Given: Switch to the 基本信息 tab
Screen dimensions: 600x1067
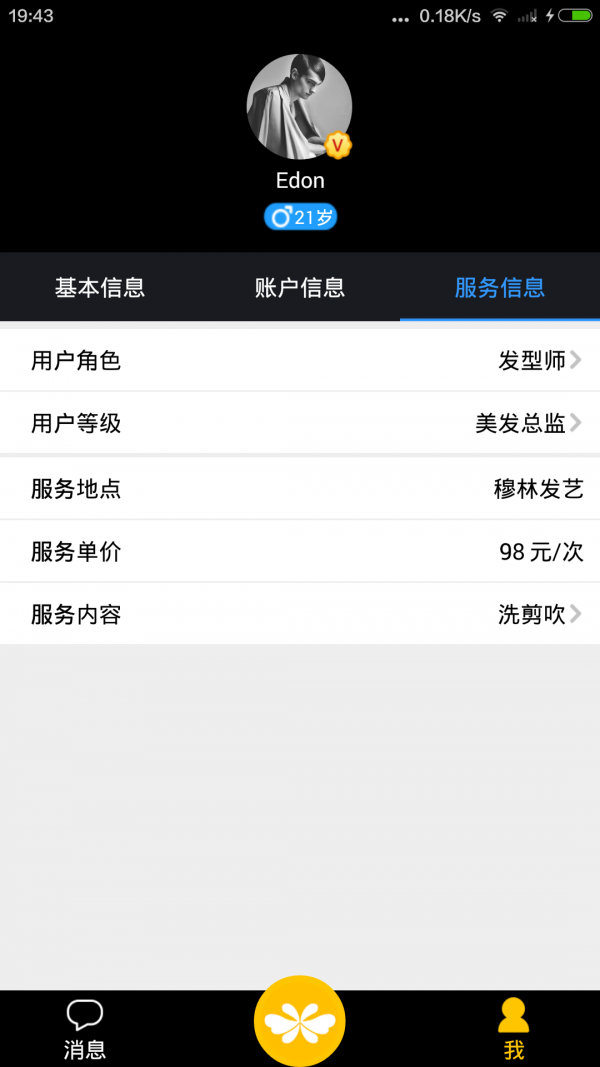Looking at the screenshot, I should [100, 288].
